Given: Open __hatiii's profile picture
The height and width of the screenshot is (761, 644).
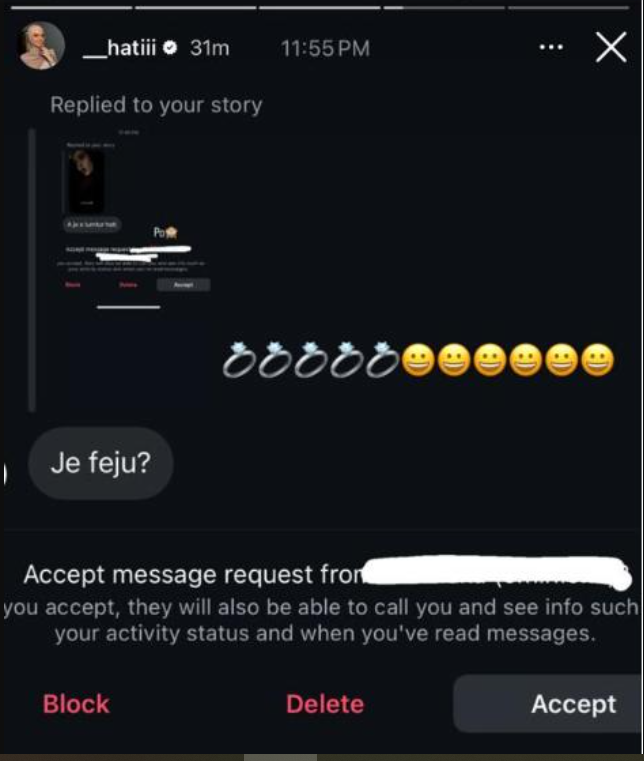Looking at the screenshot, I should point(42,47).
